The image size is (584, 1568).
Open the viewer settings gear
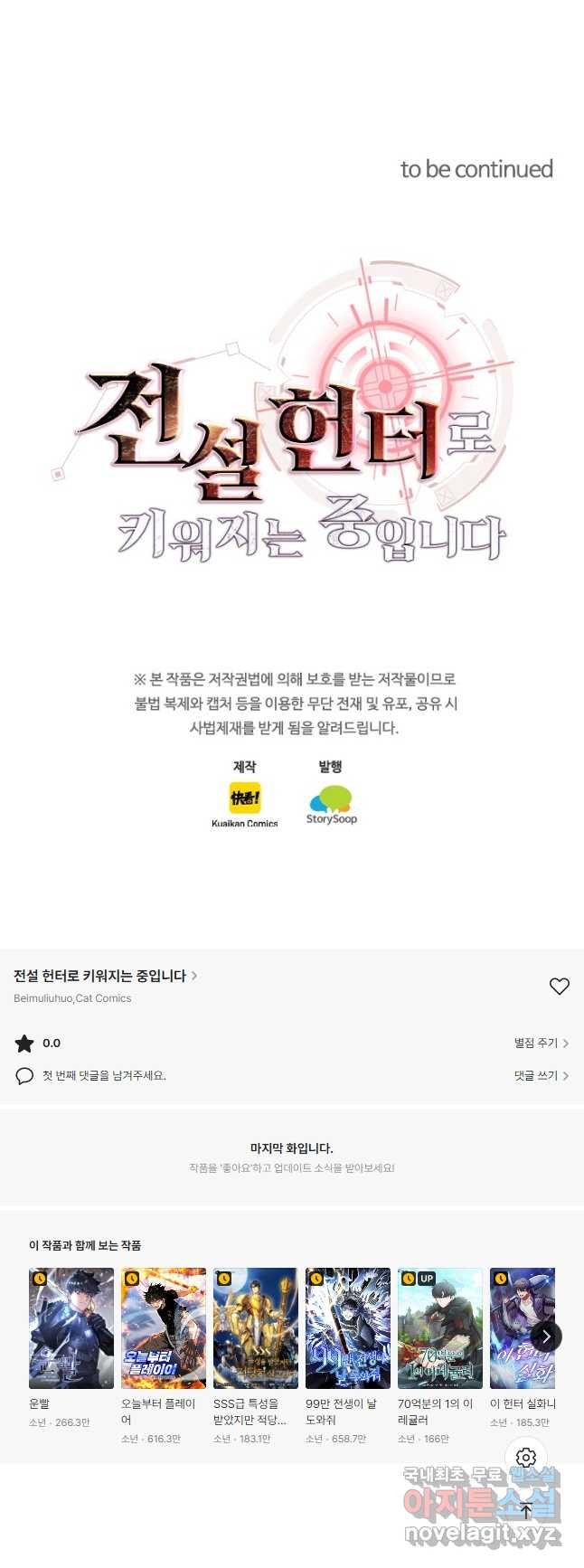[x=526, y=1457]
